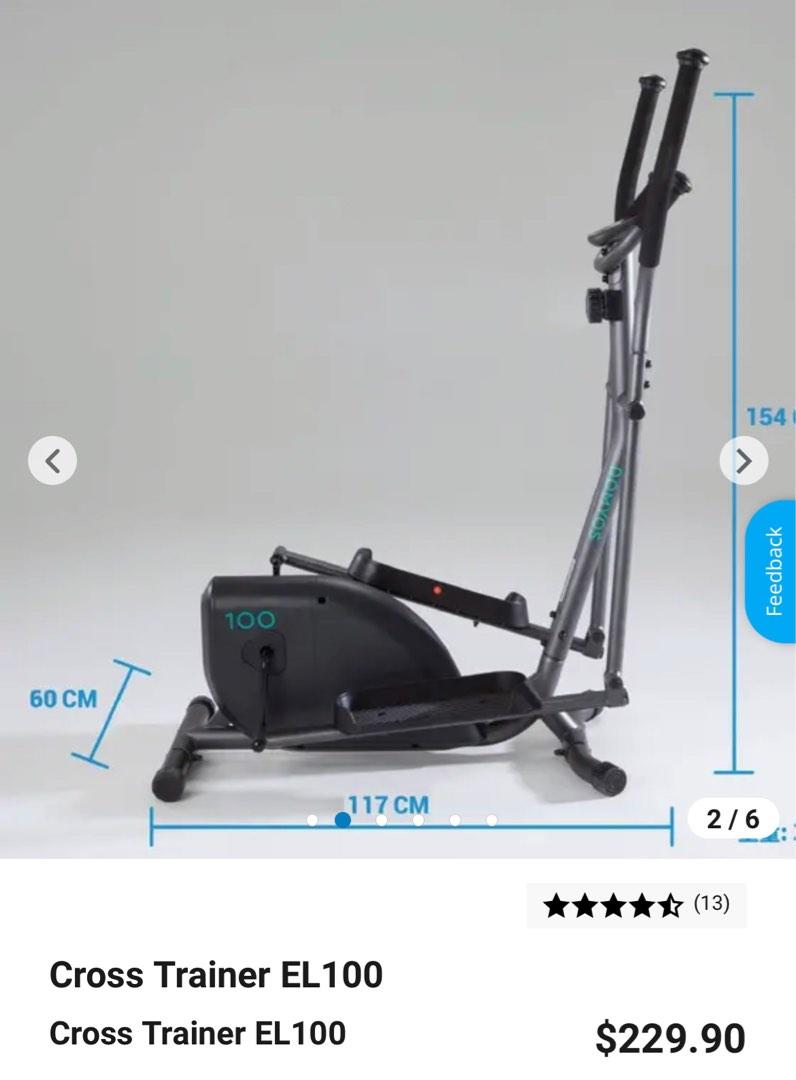Viewport: 796px width, 1080px height.
Task: Select the last carousel pagination dot
Action: pyautogui.click(x=492, y=818)
